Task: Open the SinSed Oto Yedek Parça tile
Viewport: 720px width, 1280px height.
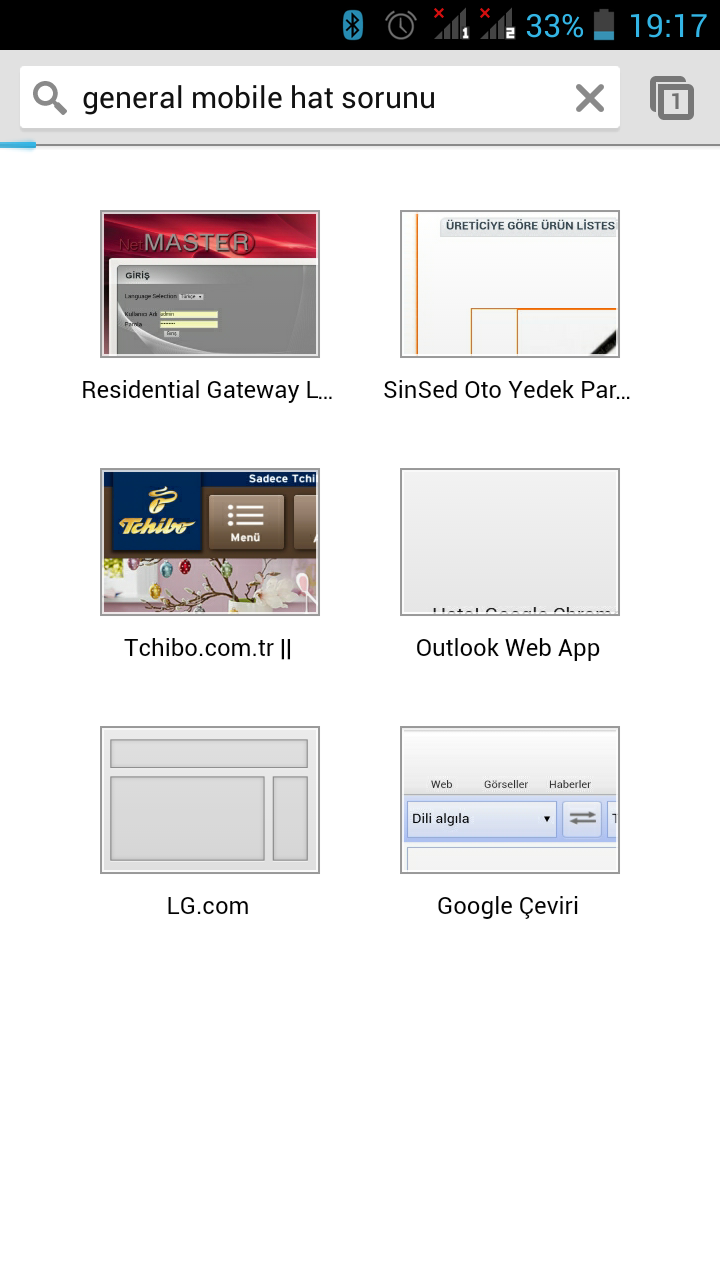Action: tap(510, 284)
